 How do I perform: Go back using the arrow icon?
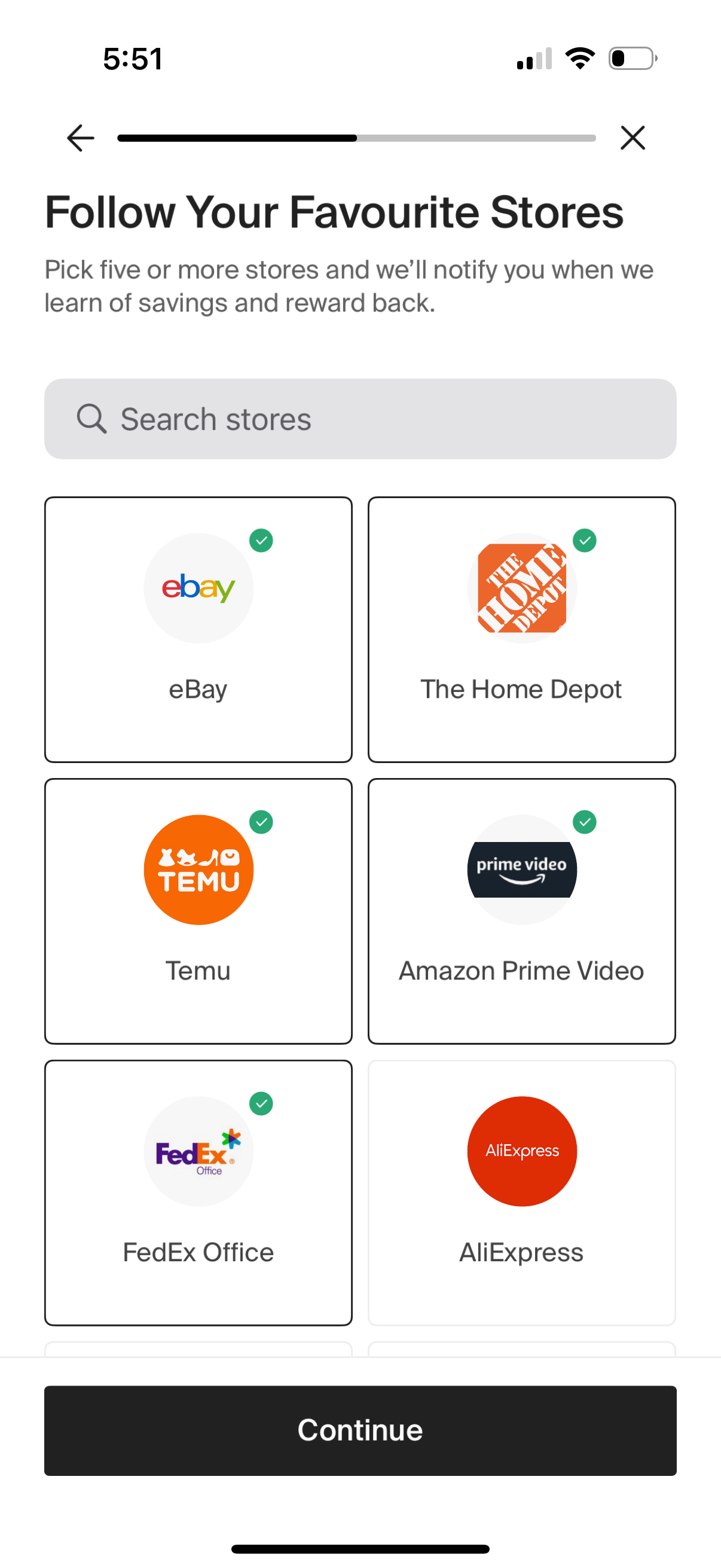point(80,138)
